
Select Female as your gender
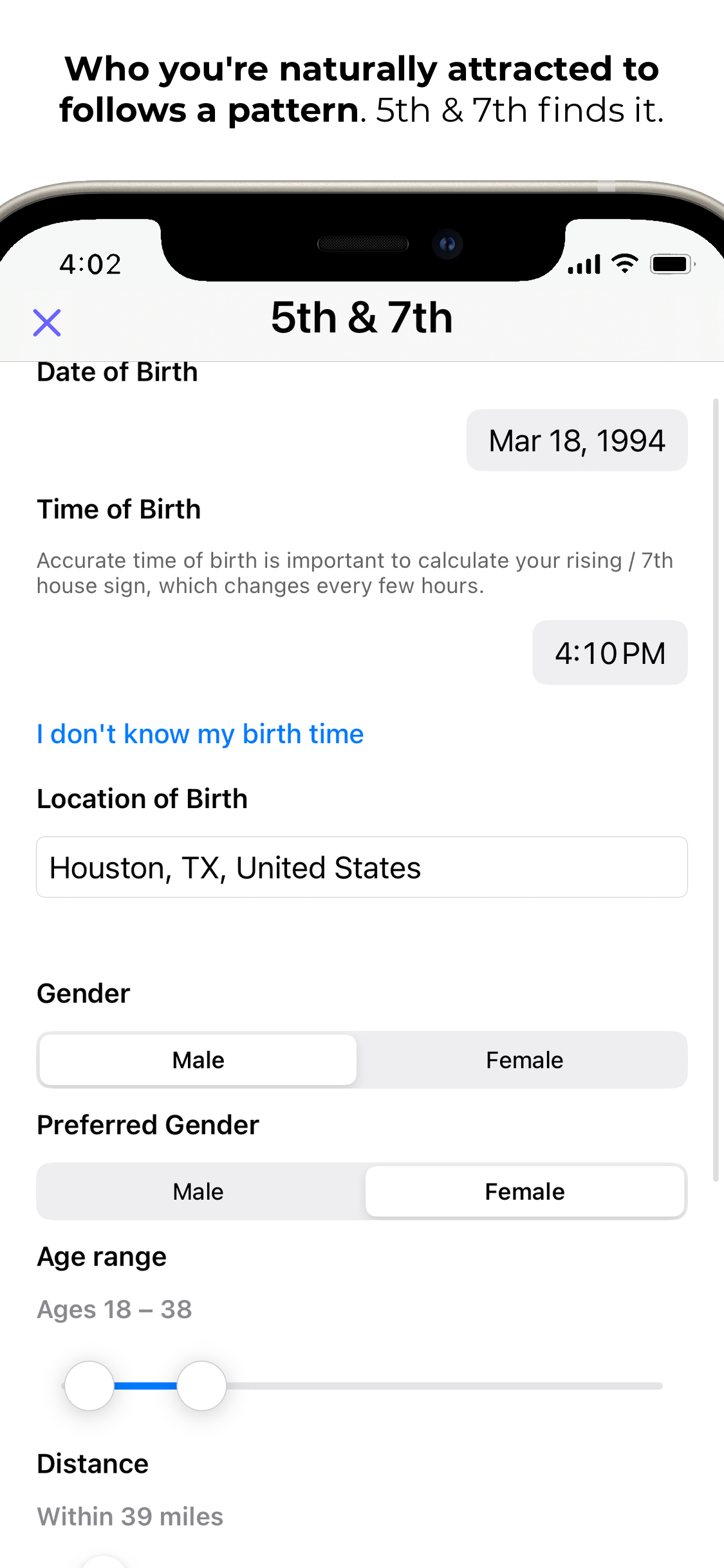[524, 1060]
